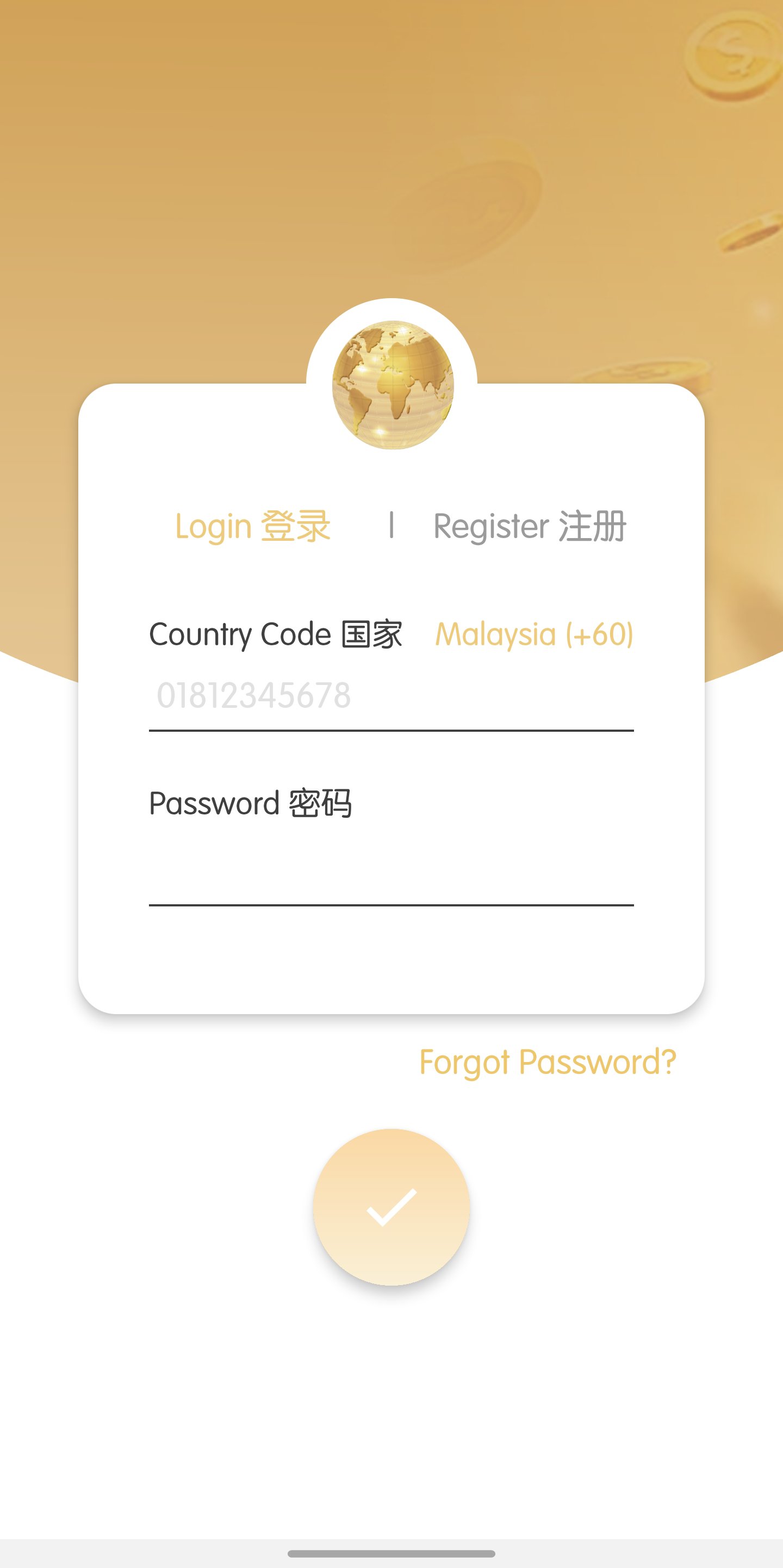The height and width of the screenshot is (1568, 783).
Task: Switch to the Register 注册 tab
Action: click(529, 526)
